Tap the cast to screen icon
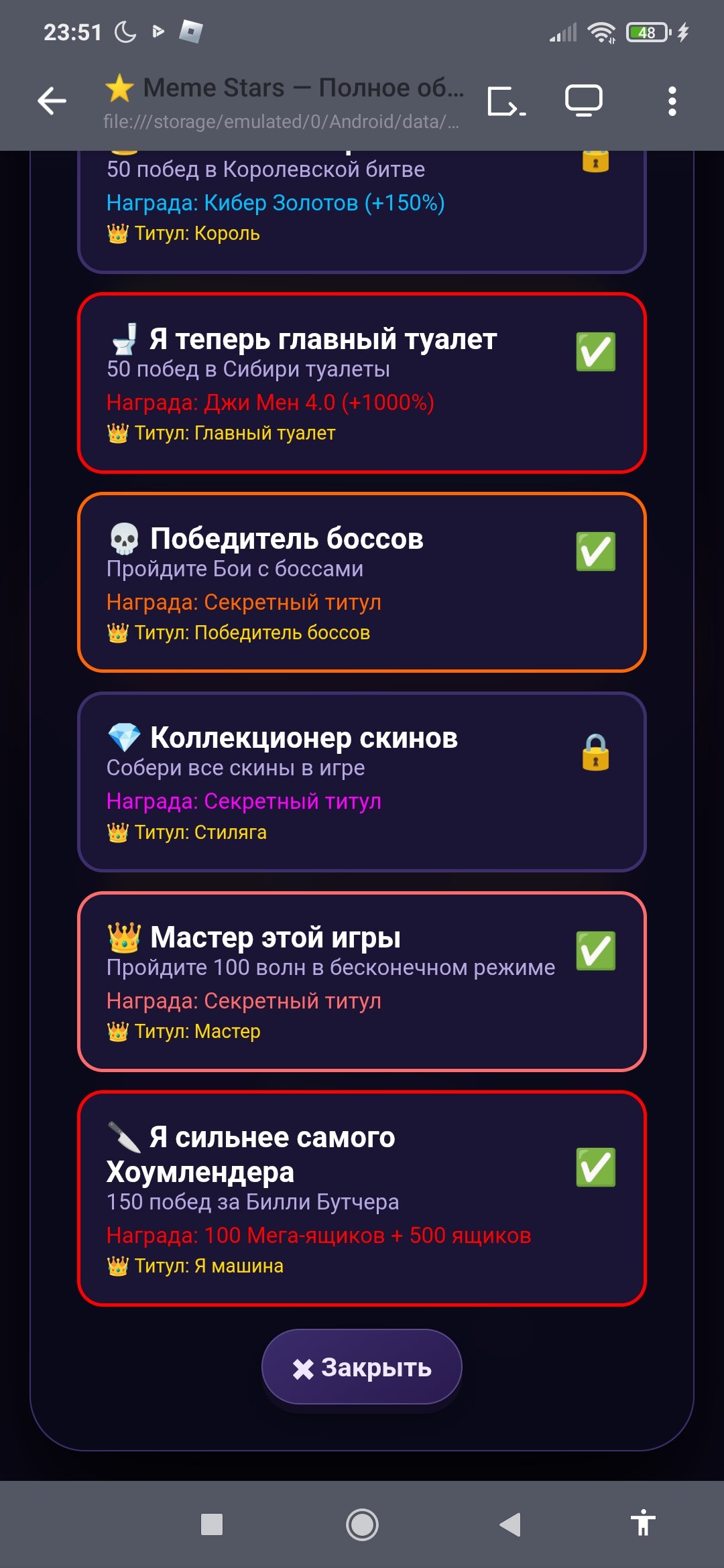Image resolution: width=724 pixels, height=1568 pixels. point(506,101)
